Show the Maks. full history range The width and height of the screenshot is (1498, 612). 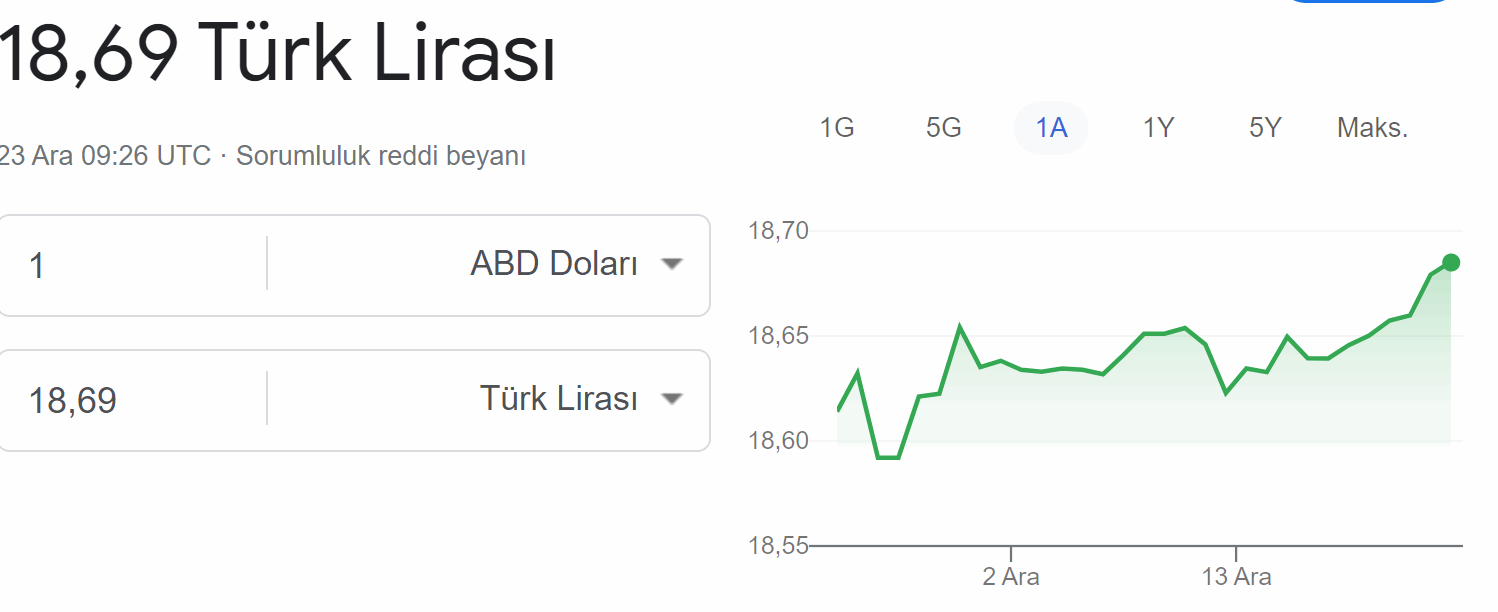1372,128
